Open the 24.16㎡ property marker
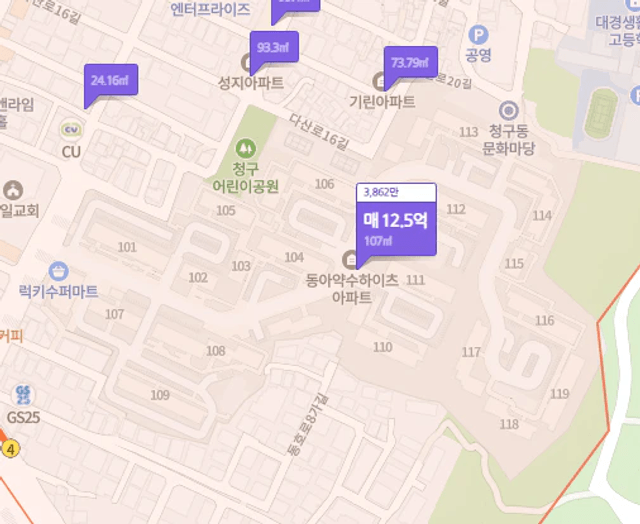This screenshot has height=524, width=640. [110, 80]
